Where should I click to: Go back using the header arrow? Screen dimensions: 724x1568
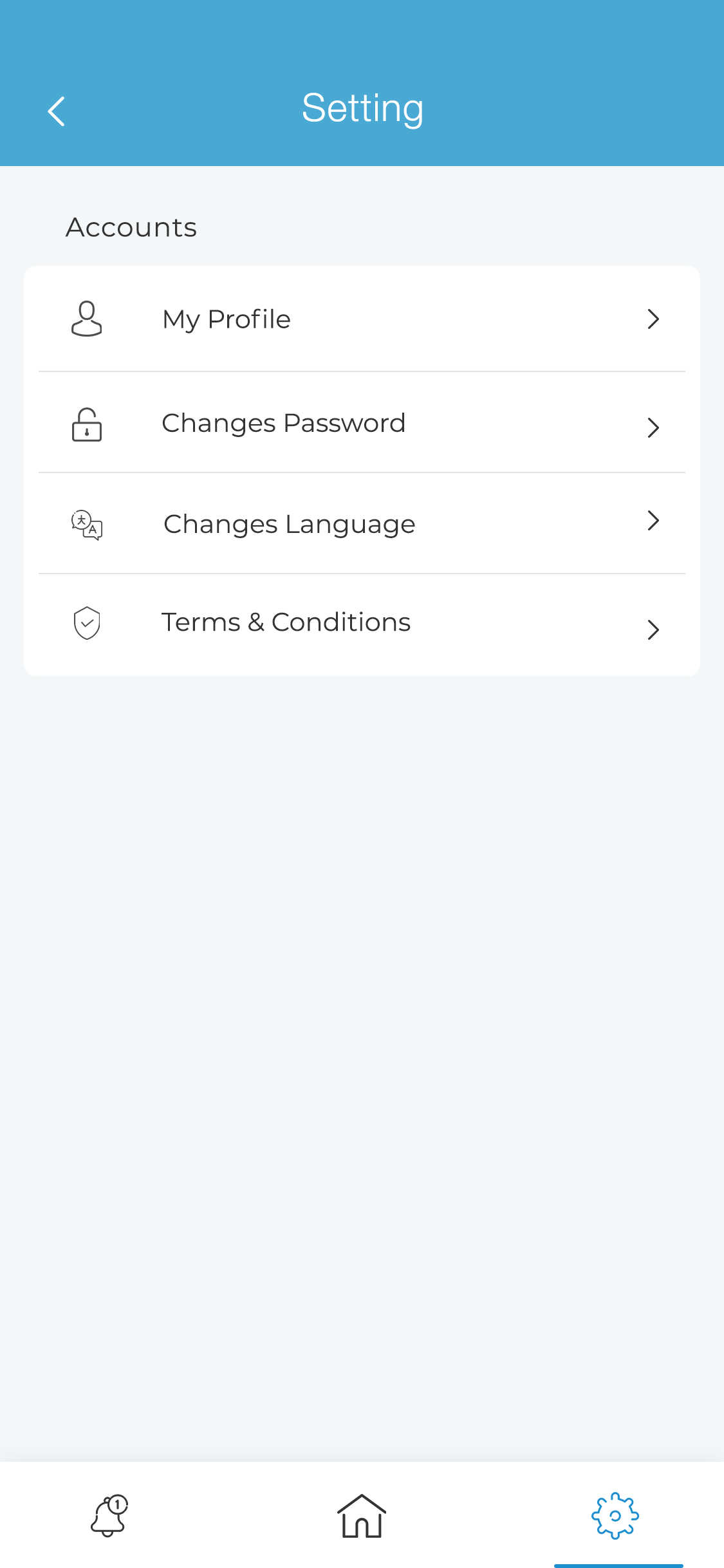[x=57, y=111]
